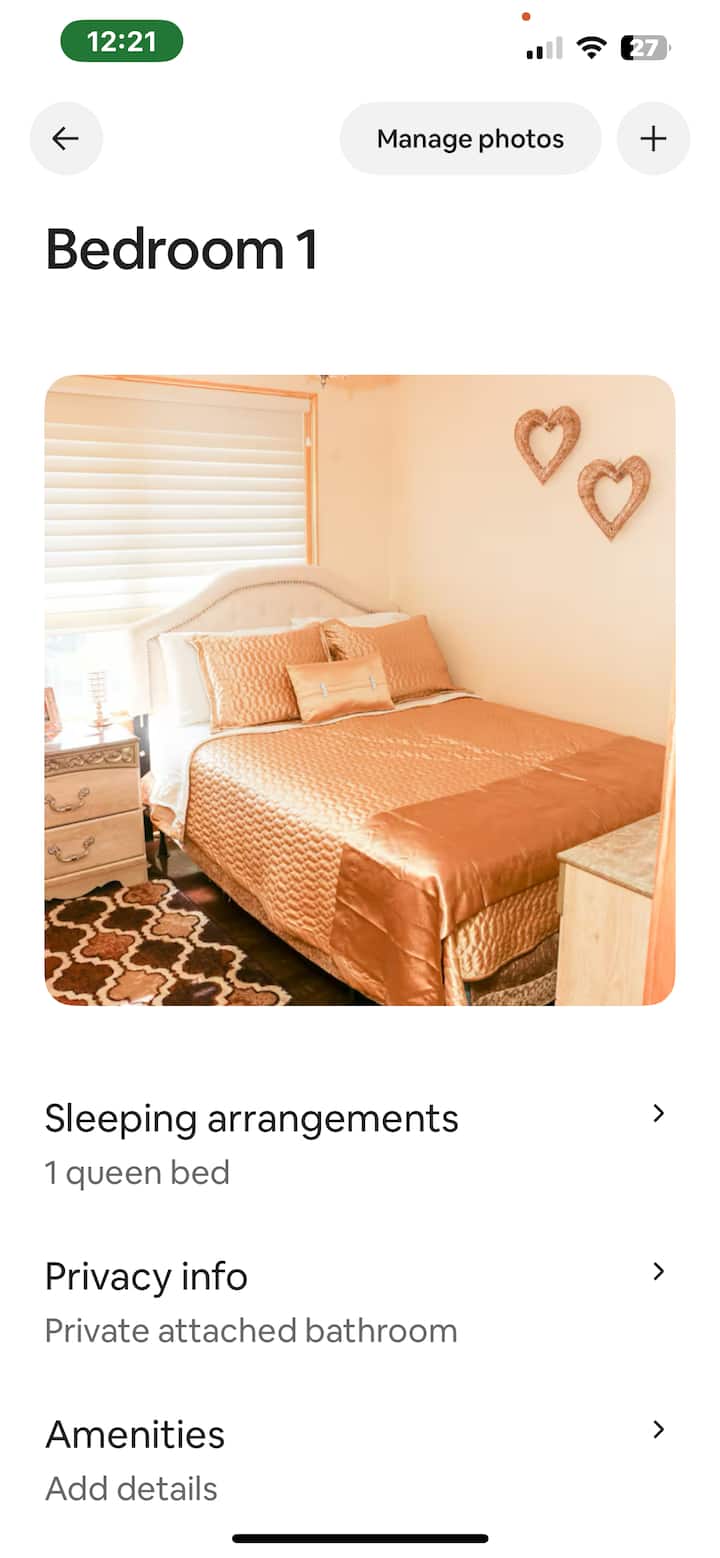Open the Bedroom 1 photo

360,690
